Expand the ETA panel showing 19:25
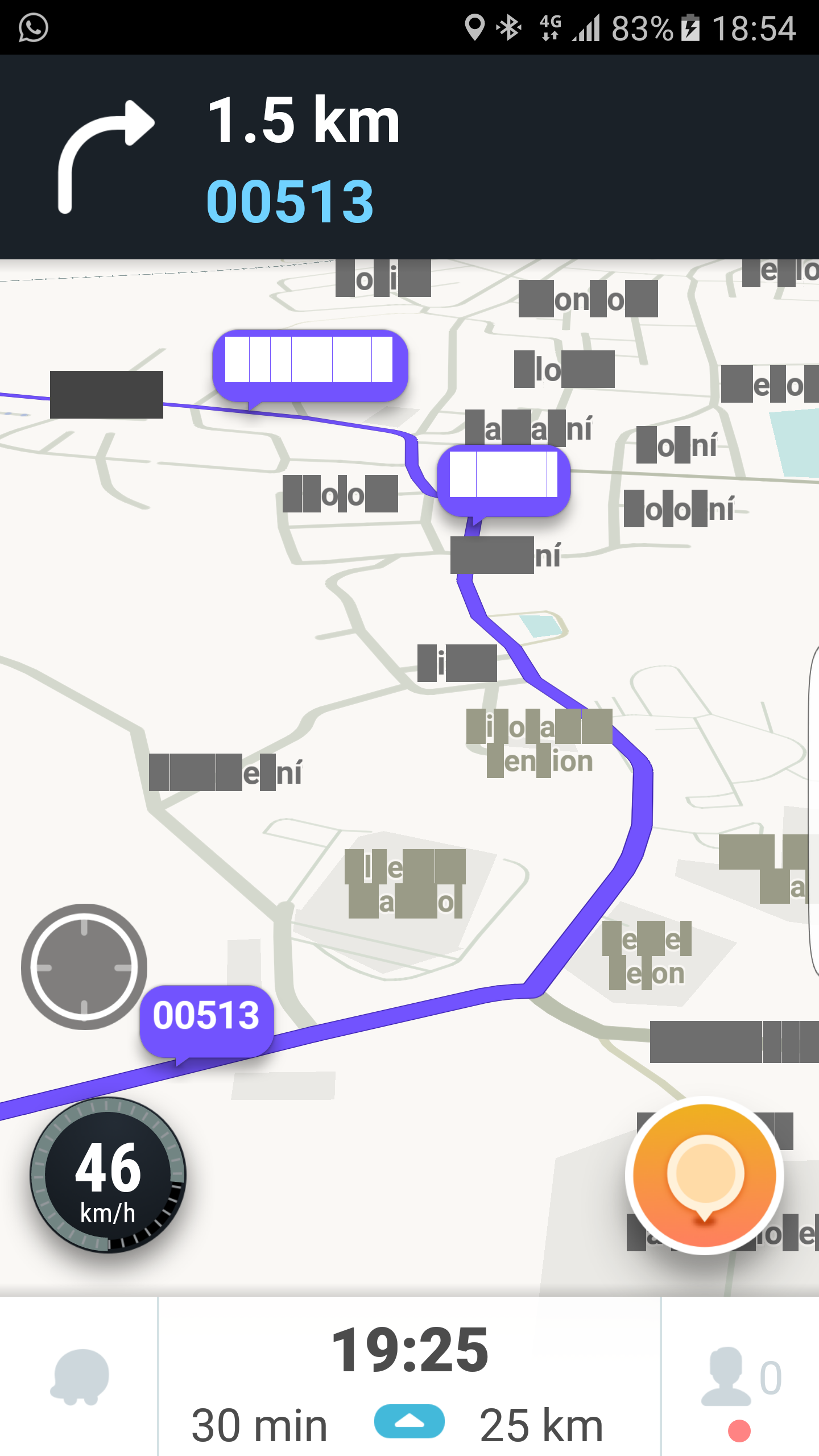Image resolution: width=819 pixels, height=1456 pixels. [409, 1376]
